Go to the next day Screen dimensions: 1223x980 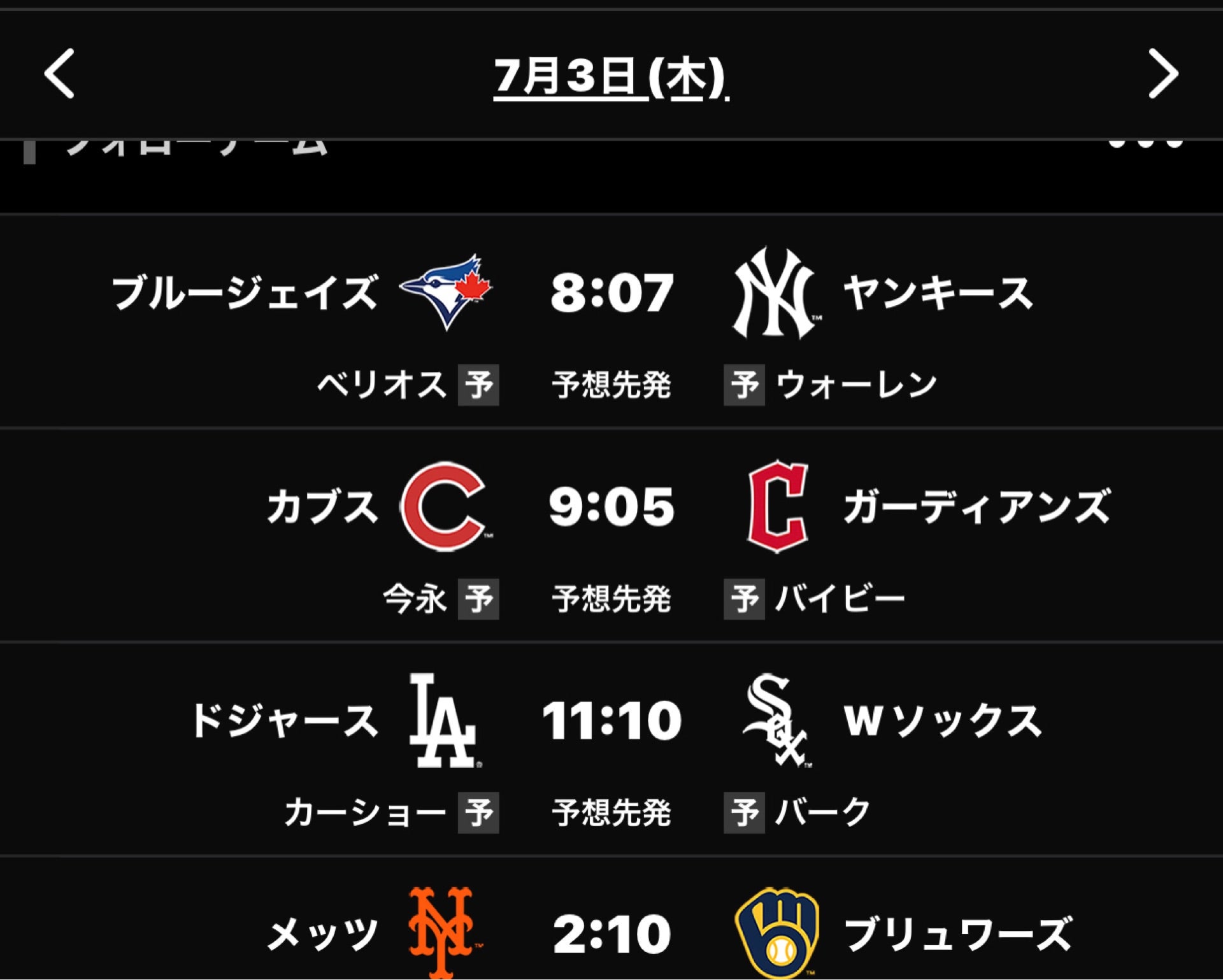1163,74
